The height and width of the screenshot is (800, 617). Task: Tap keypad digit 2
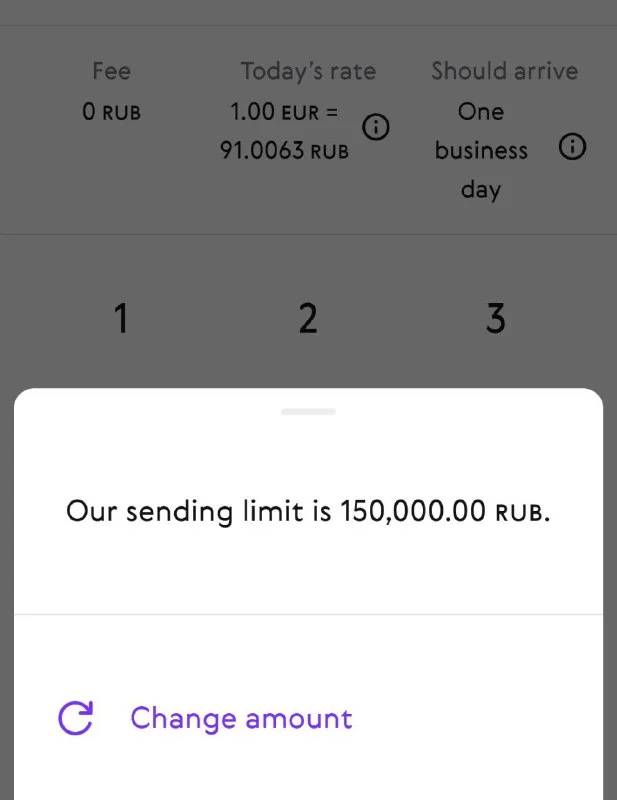click(308, 319)
